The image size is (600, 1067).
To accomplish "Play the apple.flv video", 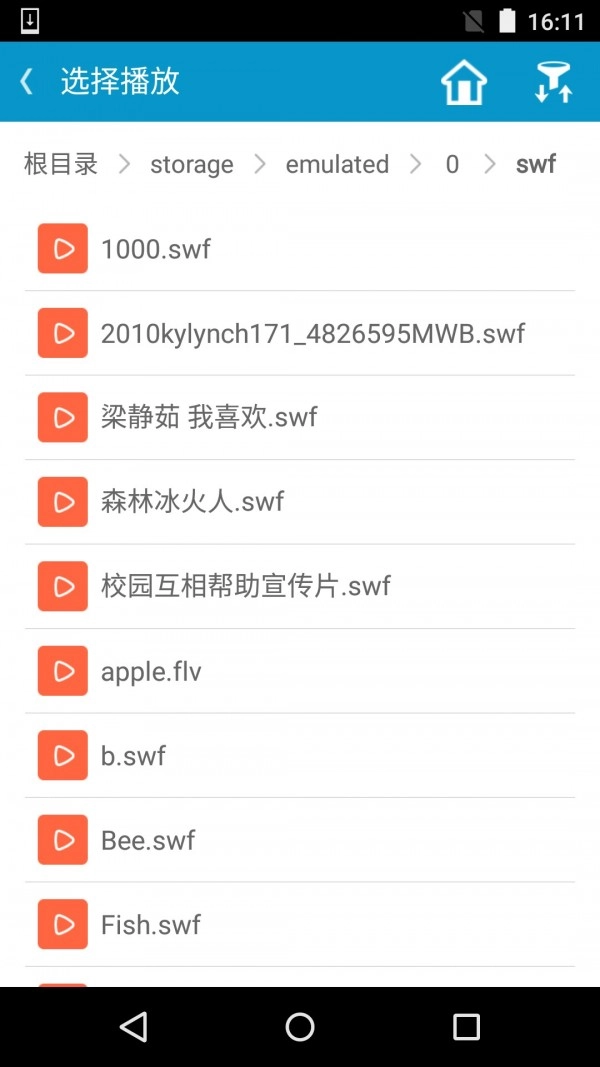I will pyautogui.click(x=151, y=671).
